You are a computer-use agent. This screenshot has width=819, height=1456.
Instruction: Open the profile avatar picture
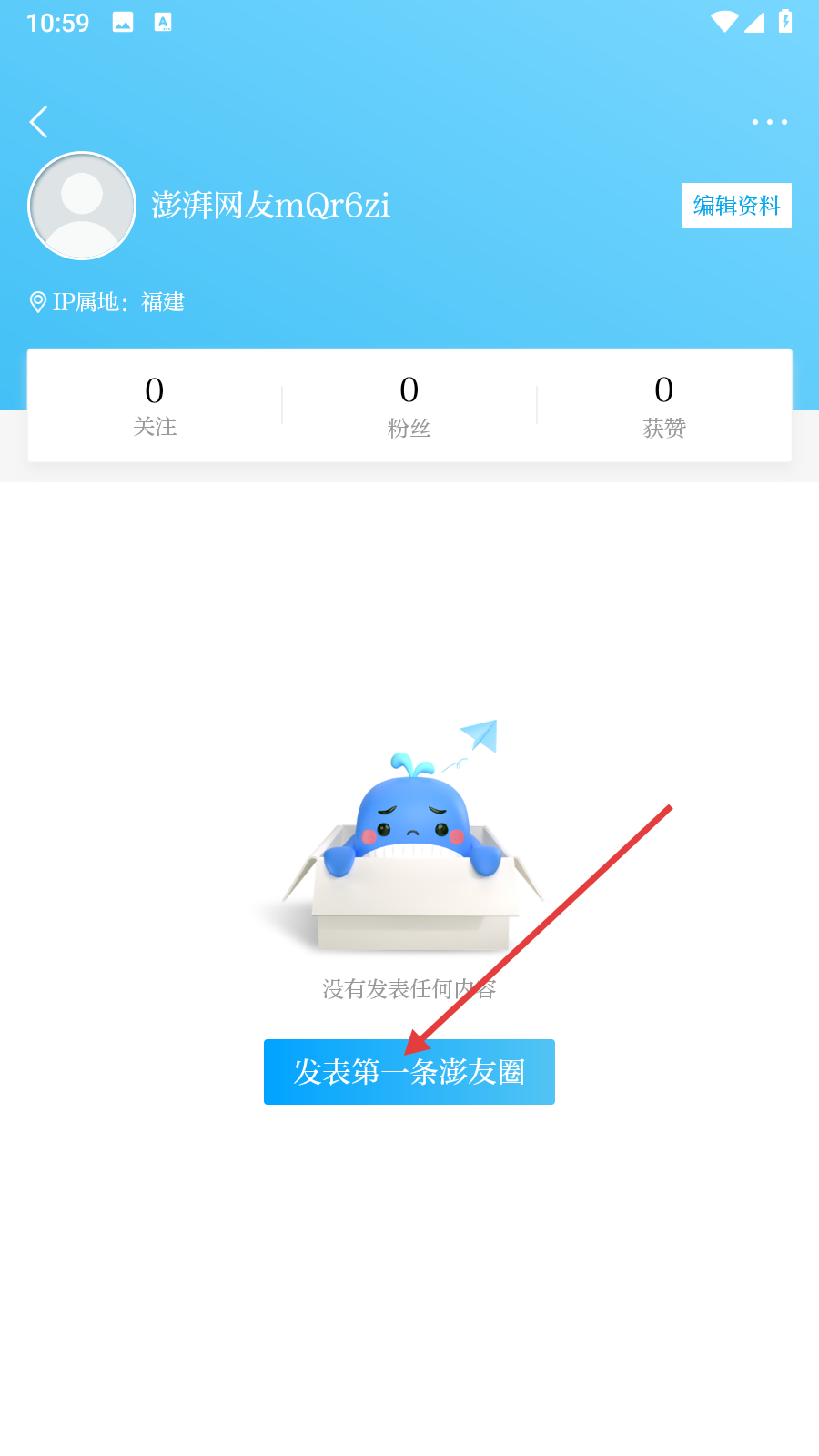tap(82, 206)
